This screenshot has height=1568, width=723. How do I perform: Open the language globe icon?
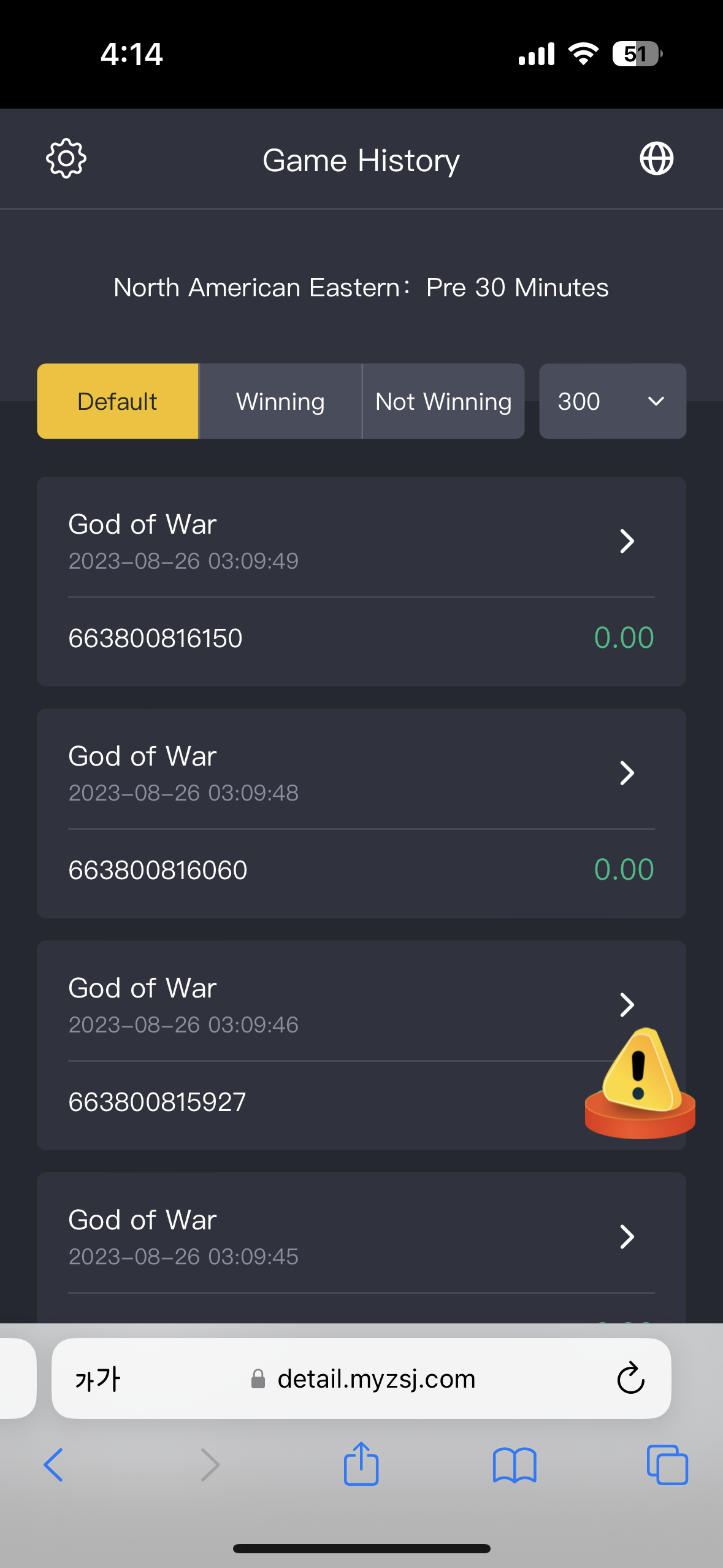pyautogui.click(x=656, y=159)
